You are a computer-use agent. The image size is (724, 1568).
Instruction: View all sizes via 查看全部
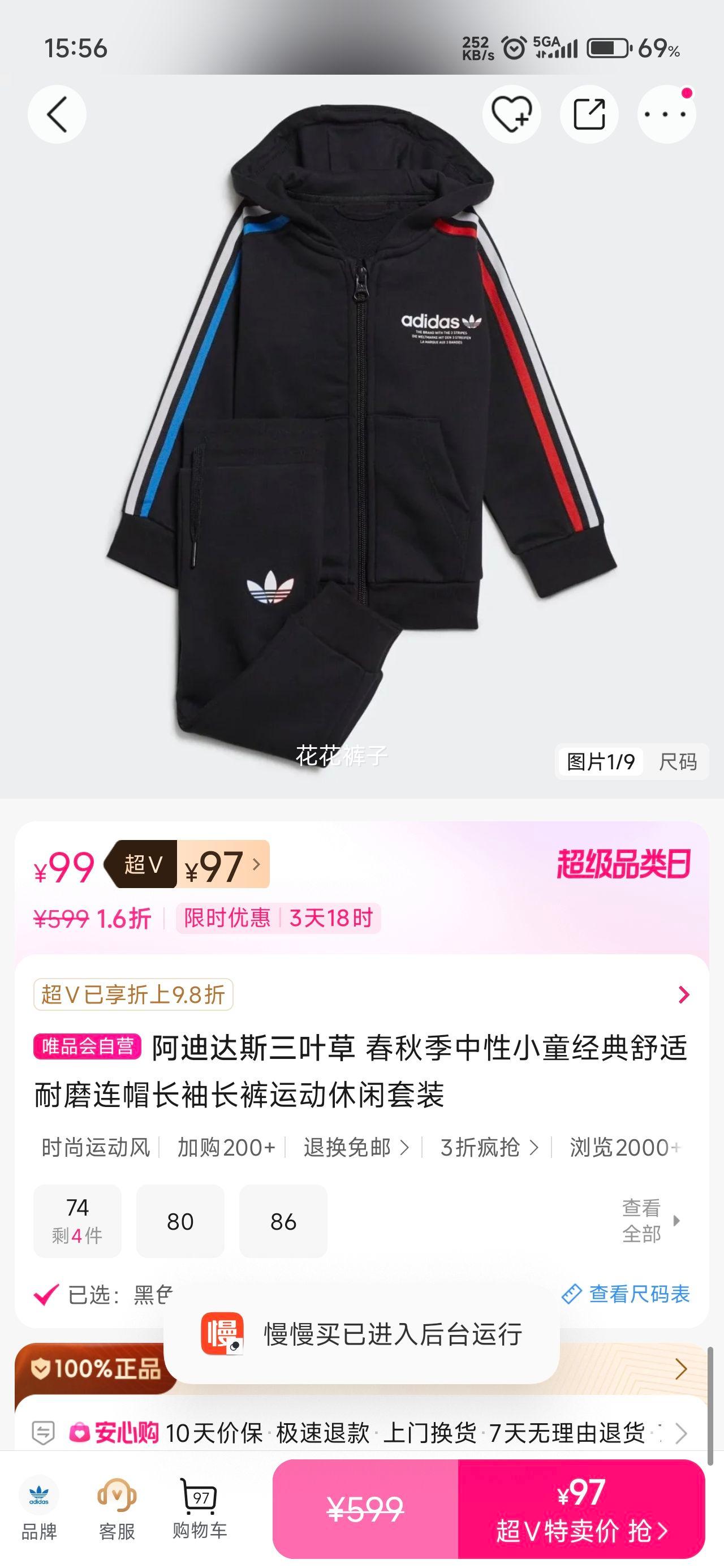(x=650, y=1221)
